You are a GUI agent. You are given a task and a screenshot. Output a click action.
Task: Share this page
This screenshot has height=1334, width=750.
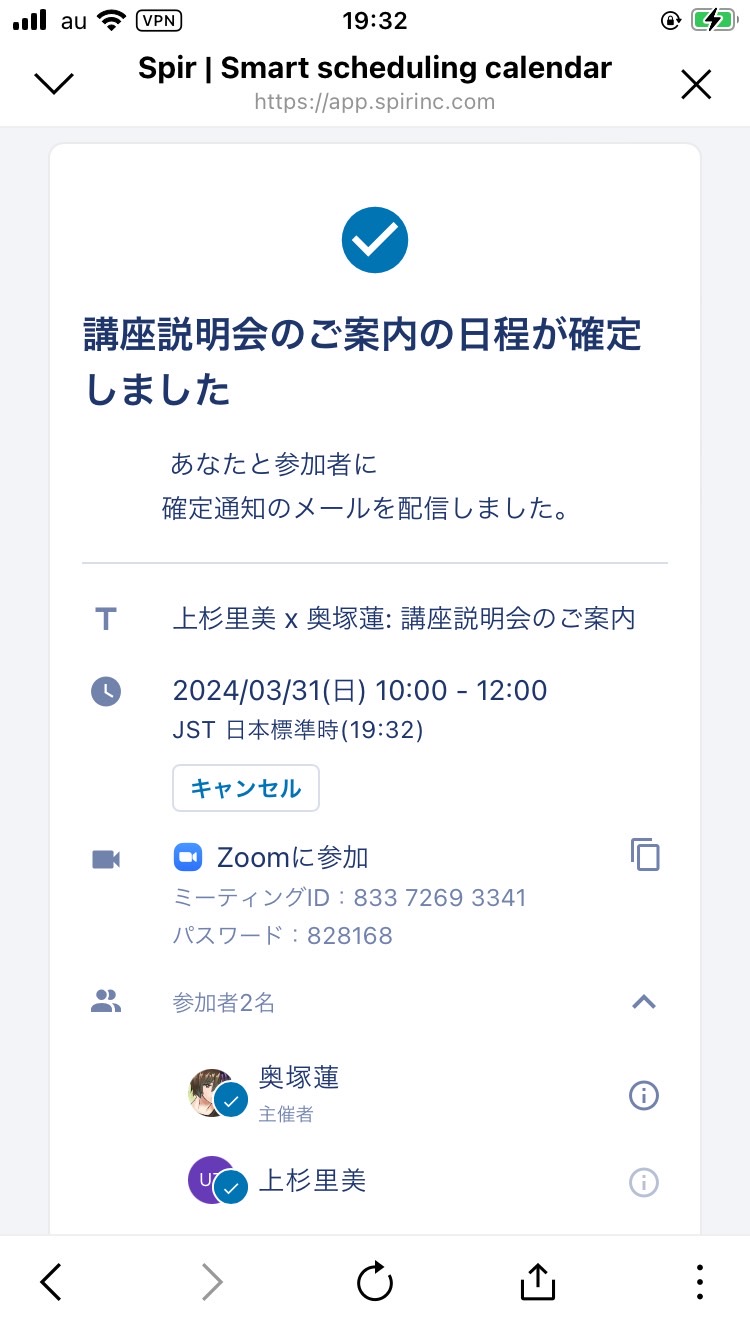tap(537, 1281)
